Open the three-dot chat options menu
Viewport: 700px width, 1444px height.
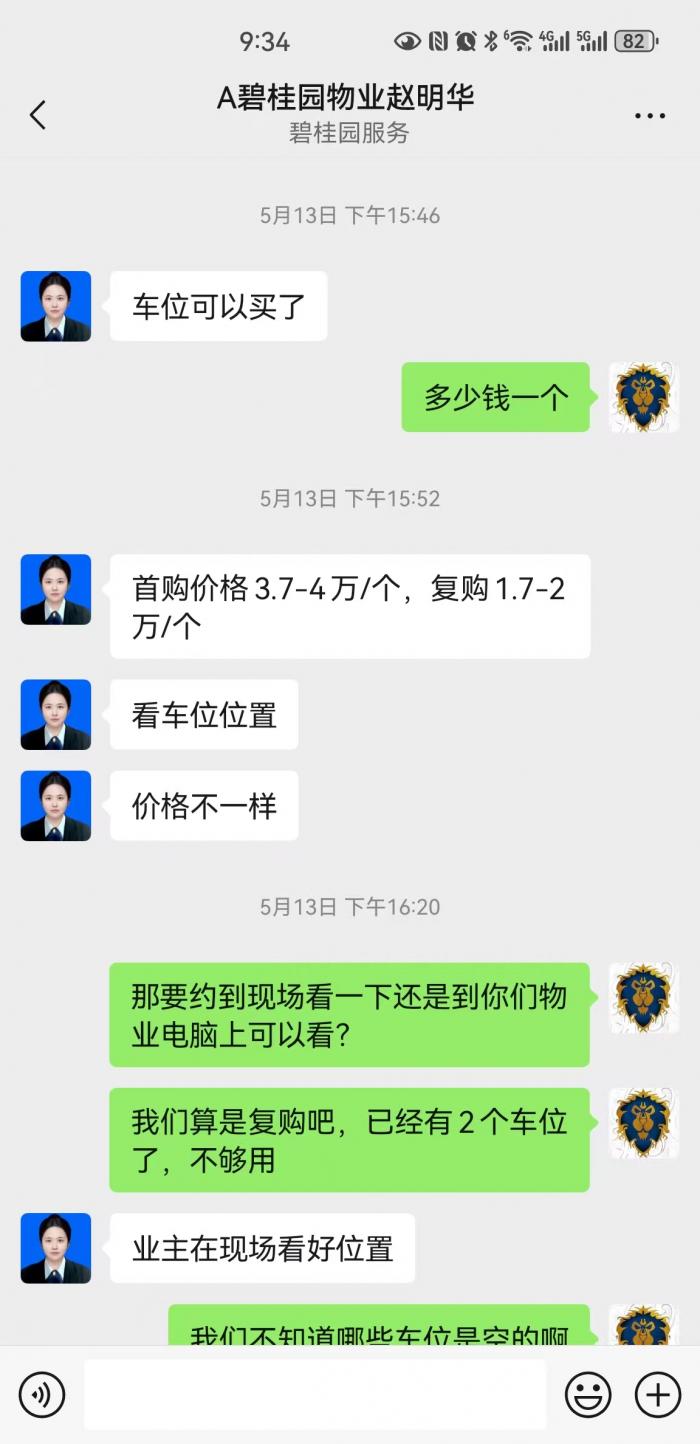(x=650, y=116)
